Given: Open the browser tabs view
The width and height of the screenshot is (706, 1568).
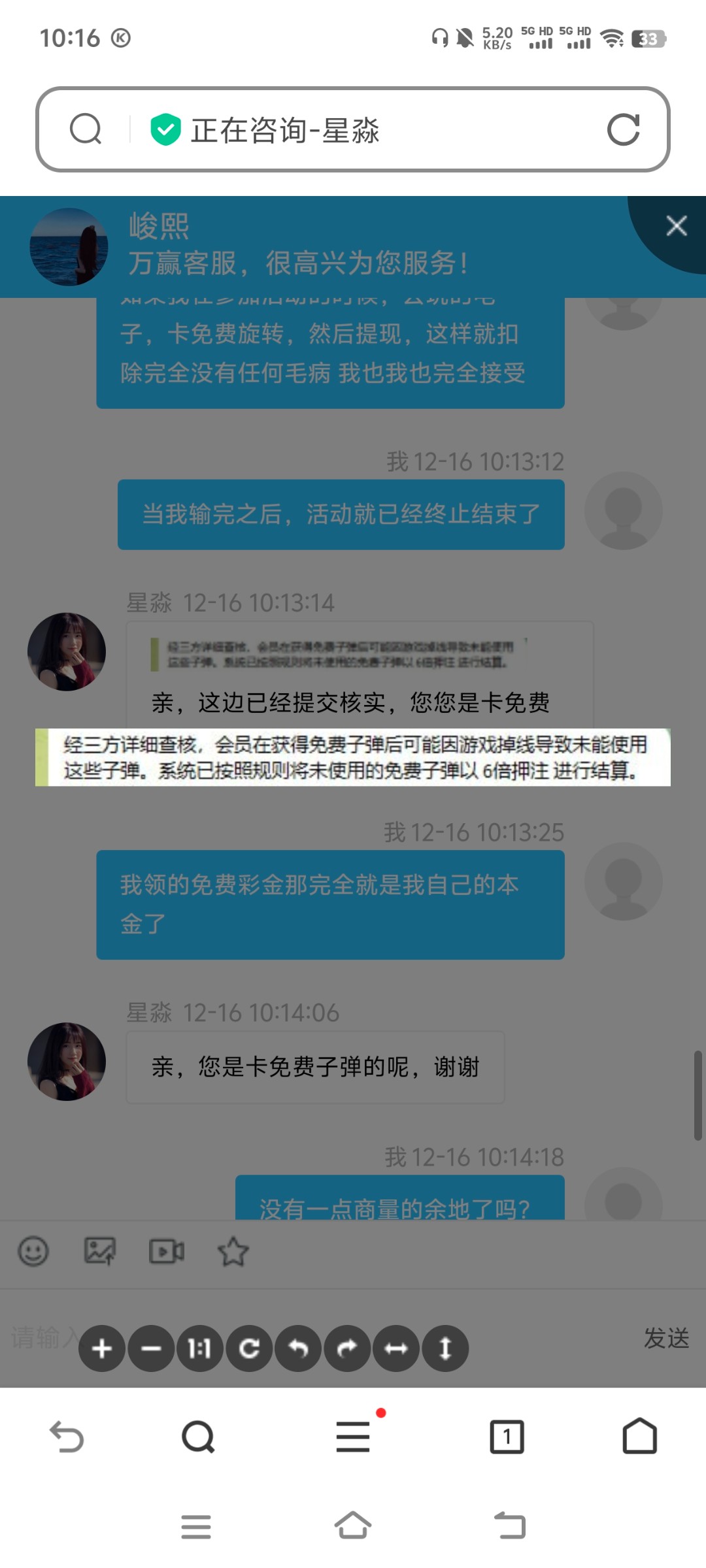Looking at the screenshot, I should (507, 1437).
